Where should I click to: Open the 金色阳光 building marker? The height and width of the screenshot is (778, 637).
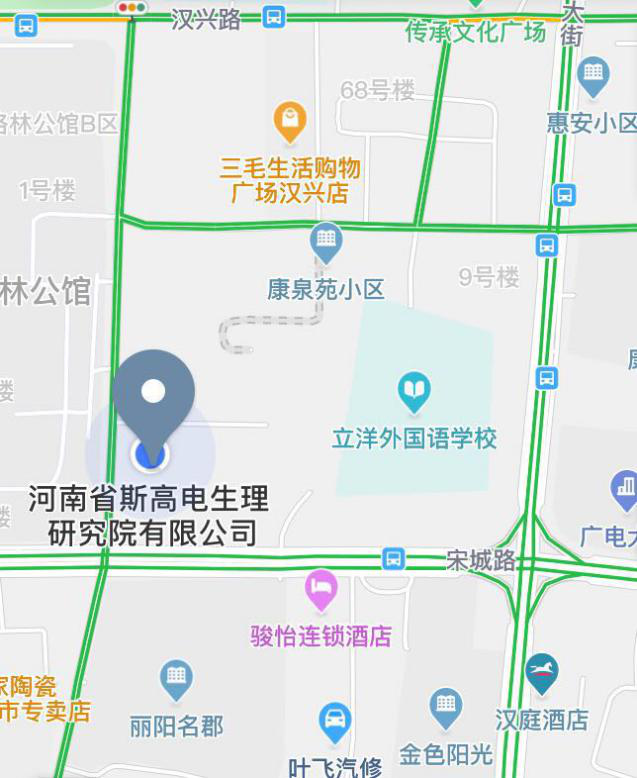pyautogui.click(x=446, y=708)
